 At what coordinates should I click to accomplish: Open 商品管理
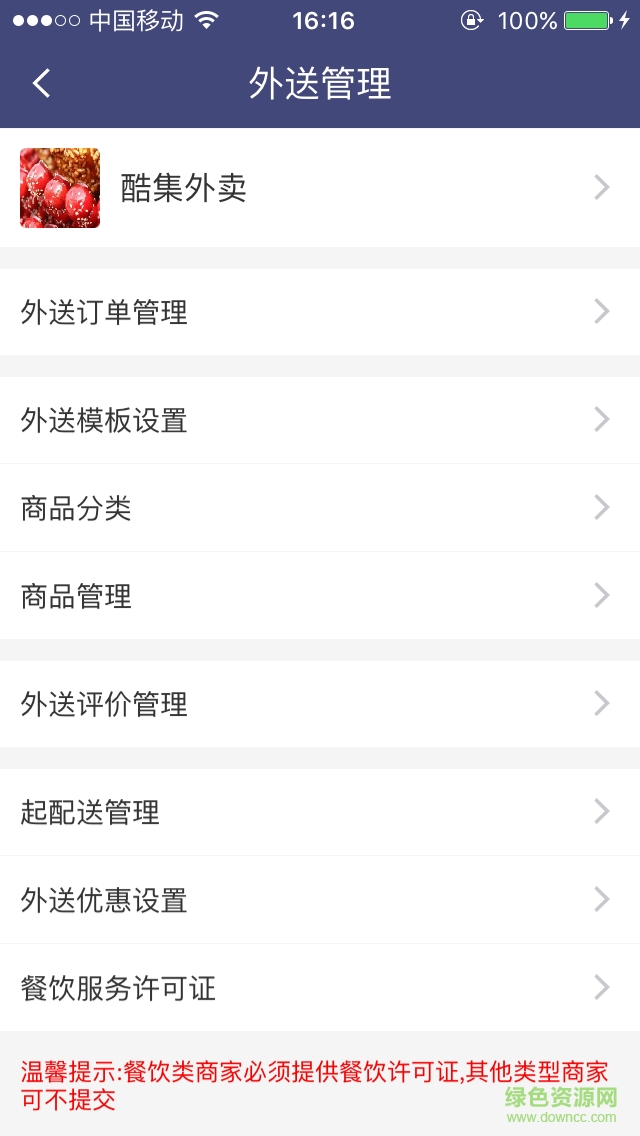point(320,596)
